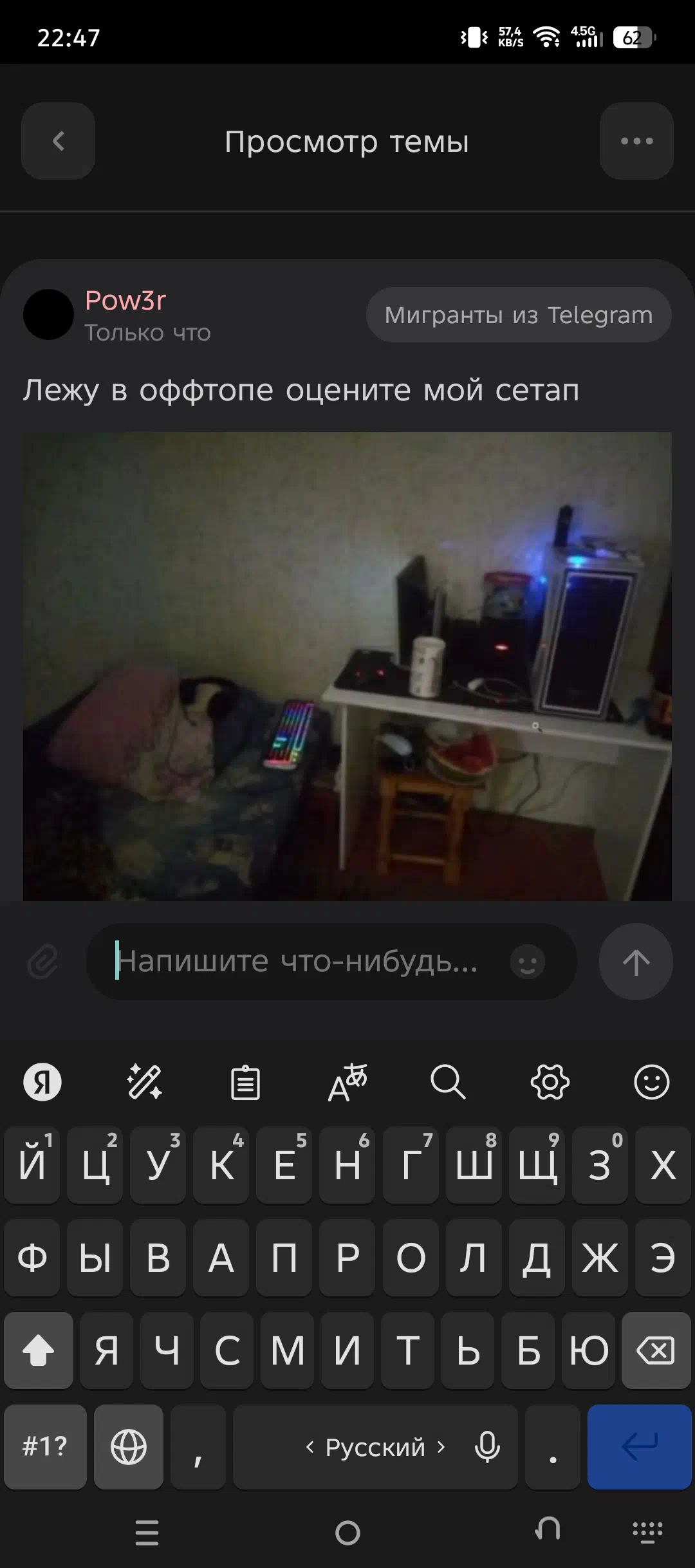Image resolution: width=695 pixels, height=1568 pixels.
Task: Switch keyboard language with the globe key
Action: point(129,1447)
